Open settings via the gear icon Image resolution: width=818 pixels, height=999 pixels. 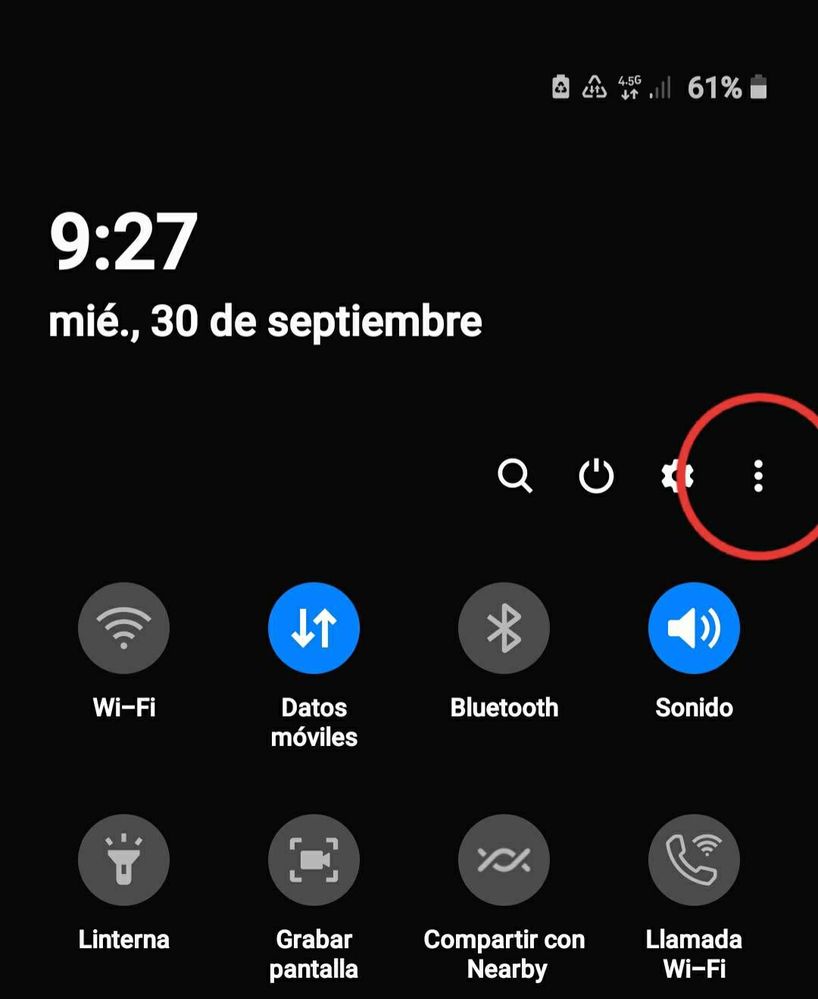coord(678,476)
